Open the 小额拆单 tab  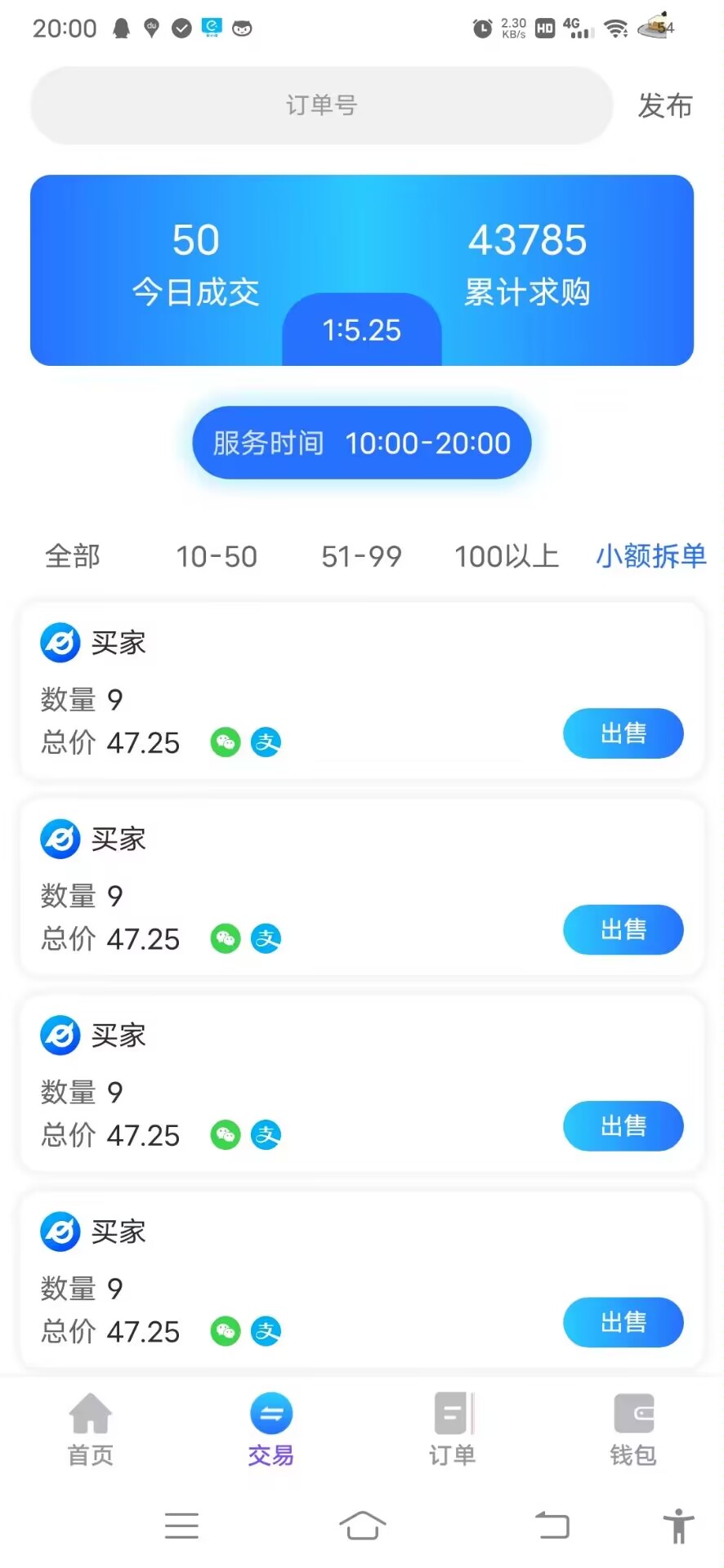click(x=650, y=556)
